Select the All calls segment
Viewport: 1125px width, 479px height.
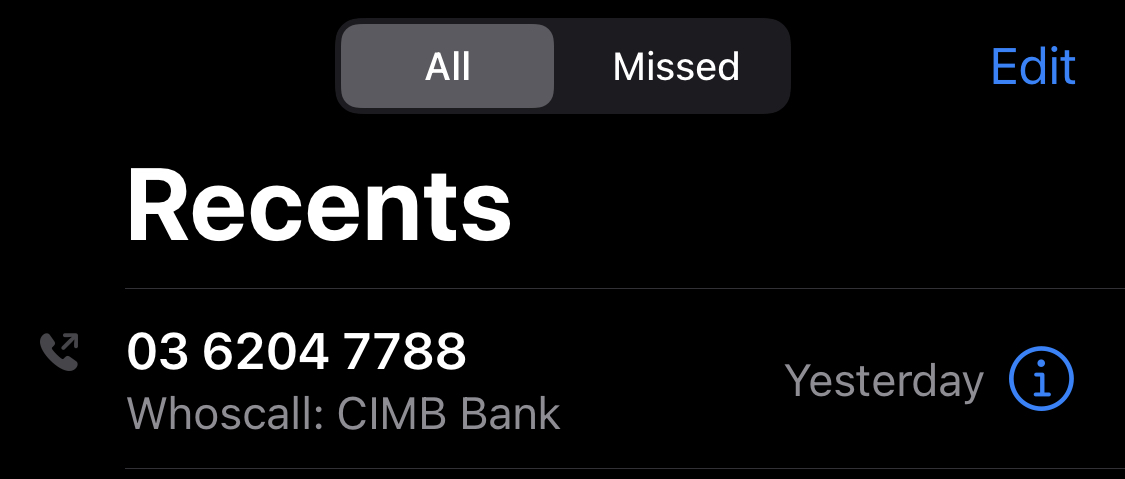pyautogui.click(x=447, y=67)
